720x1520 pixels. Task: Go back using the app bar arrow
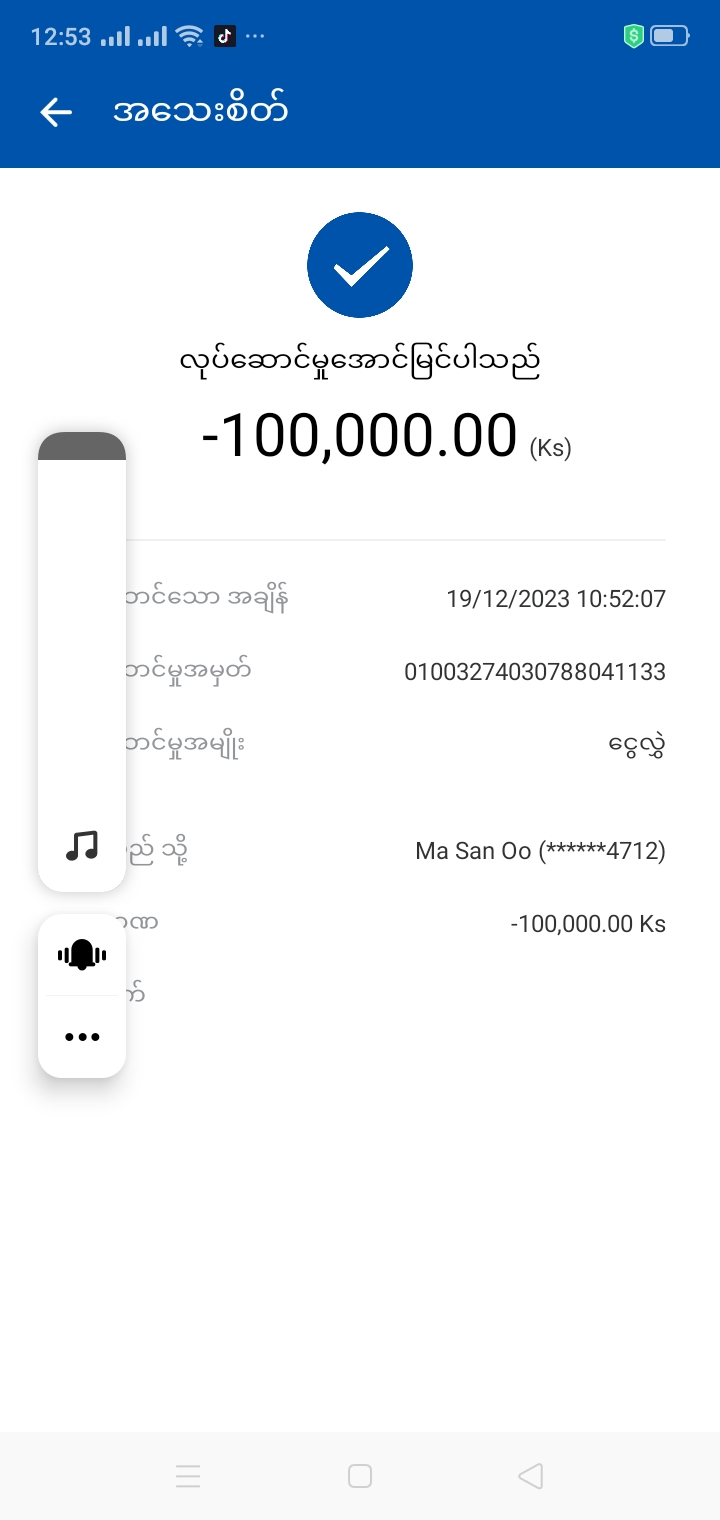coord(56,111)
